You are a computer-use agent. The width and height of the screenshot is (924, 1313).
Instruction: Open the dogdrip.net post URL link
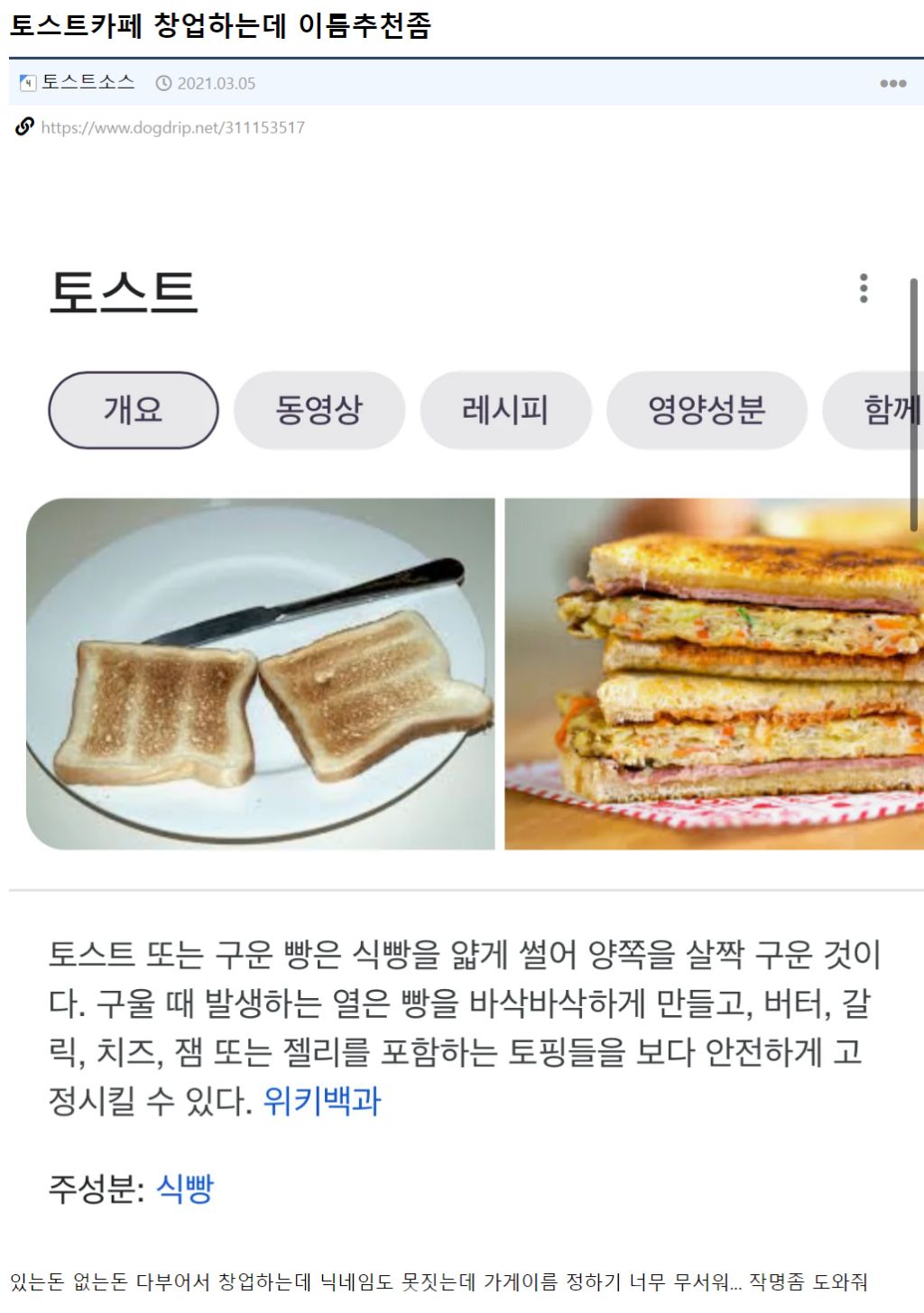pyautogui.click(x=172, y=127)
